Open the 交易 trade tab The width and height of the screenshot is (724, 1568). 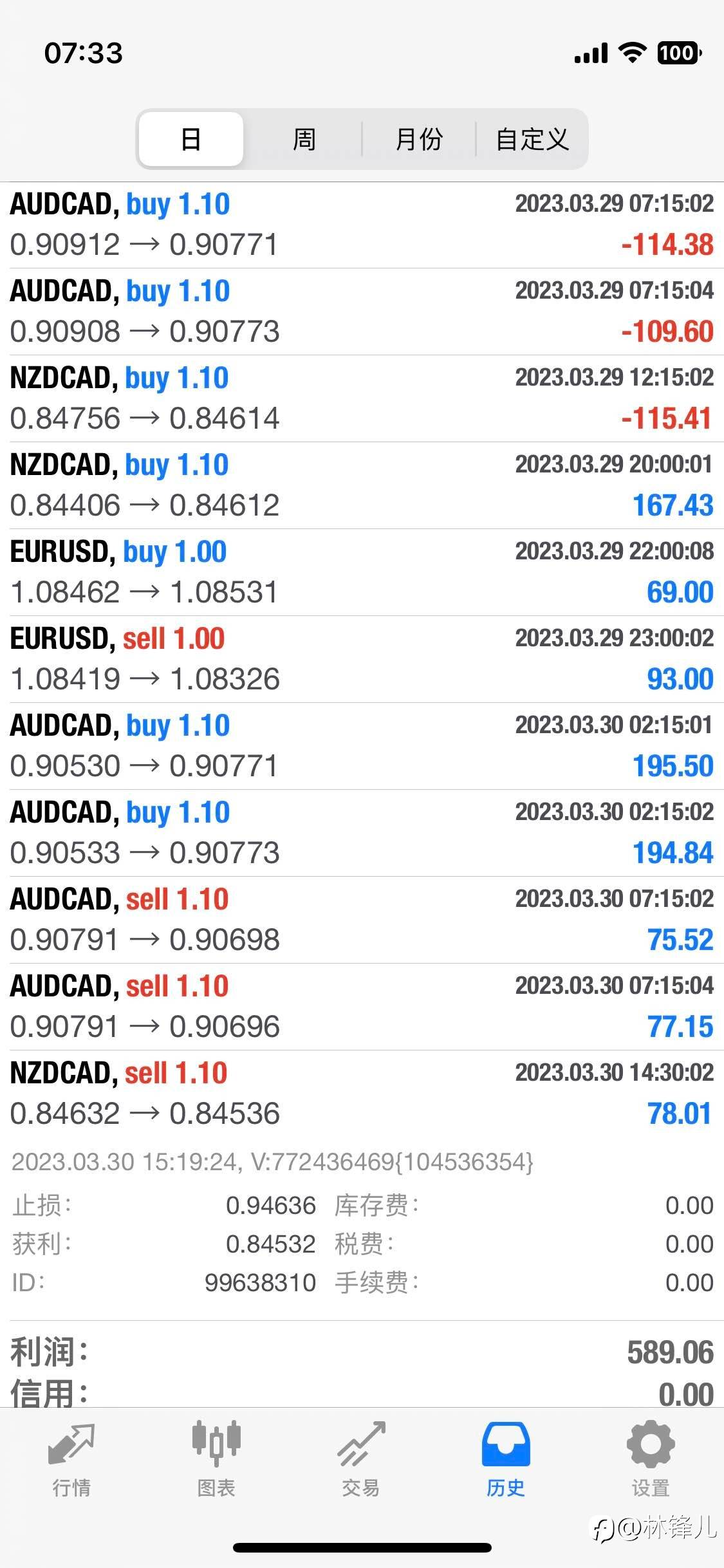pyautogui.click(x=361, y=1459)
